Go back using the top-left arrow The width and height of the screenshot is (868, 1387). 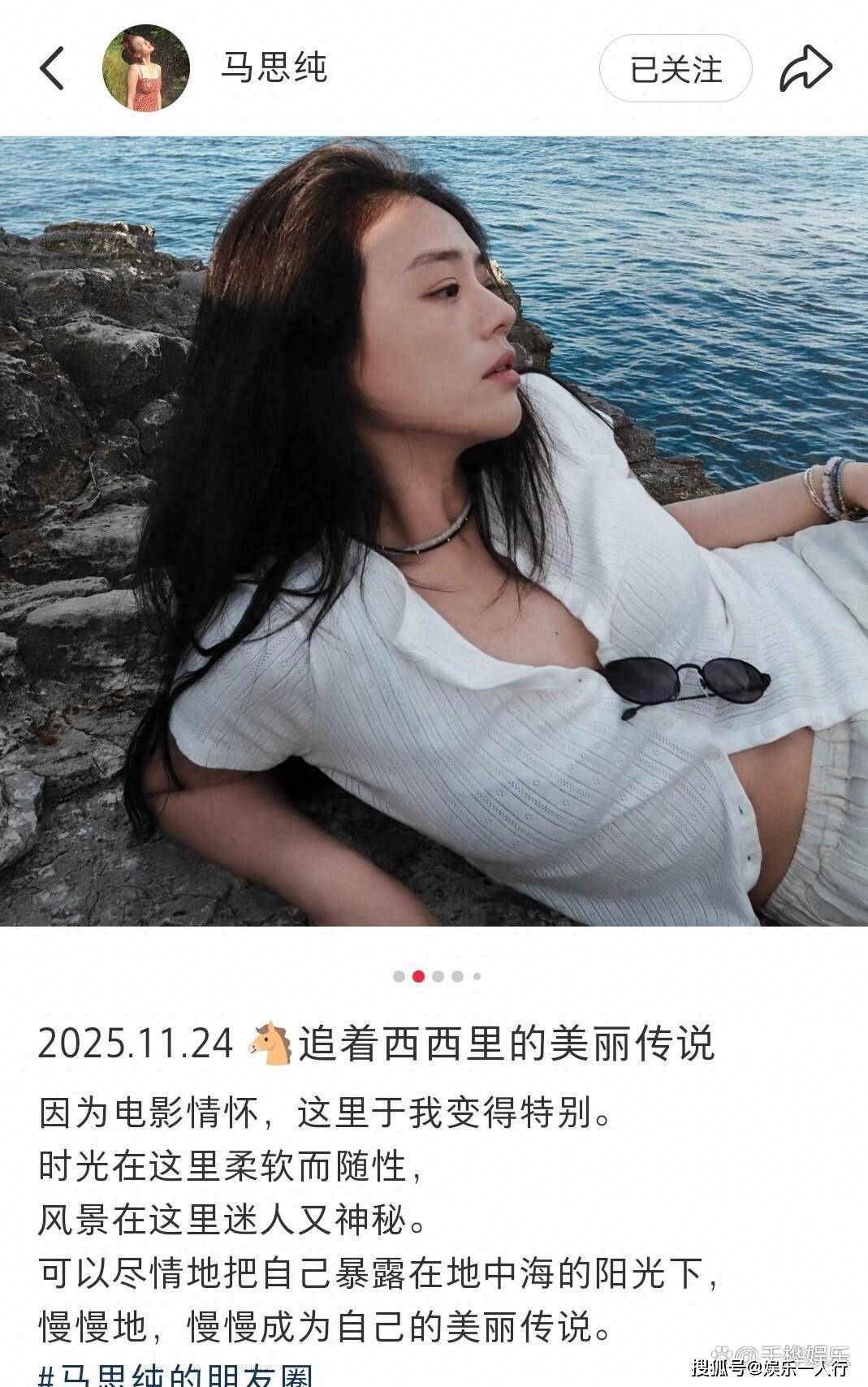[52, 68]
